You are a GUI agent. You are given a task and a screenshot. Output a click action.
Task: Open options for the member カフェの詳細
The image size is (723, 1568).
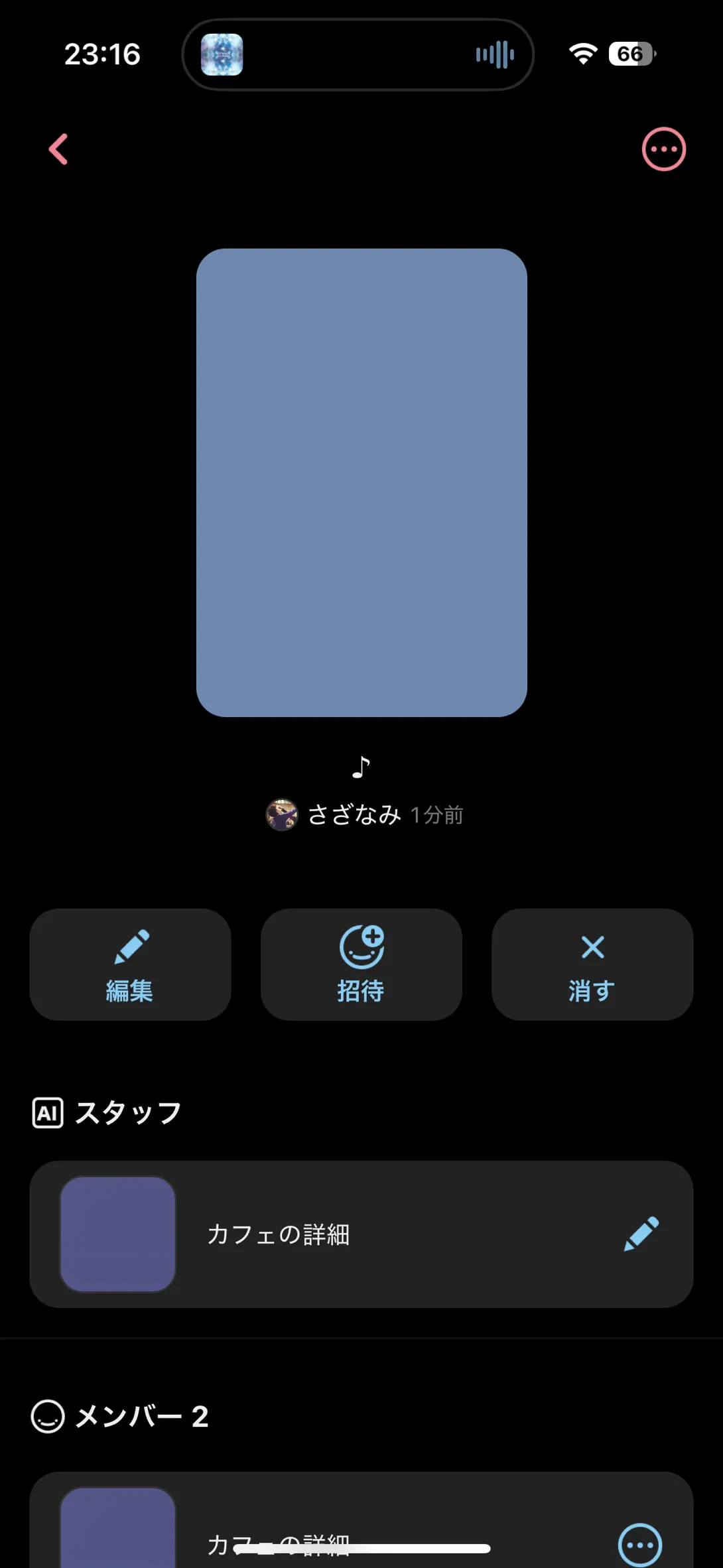click(x=639, y=1545)
